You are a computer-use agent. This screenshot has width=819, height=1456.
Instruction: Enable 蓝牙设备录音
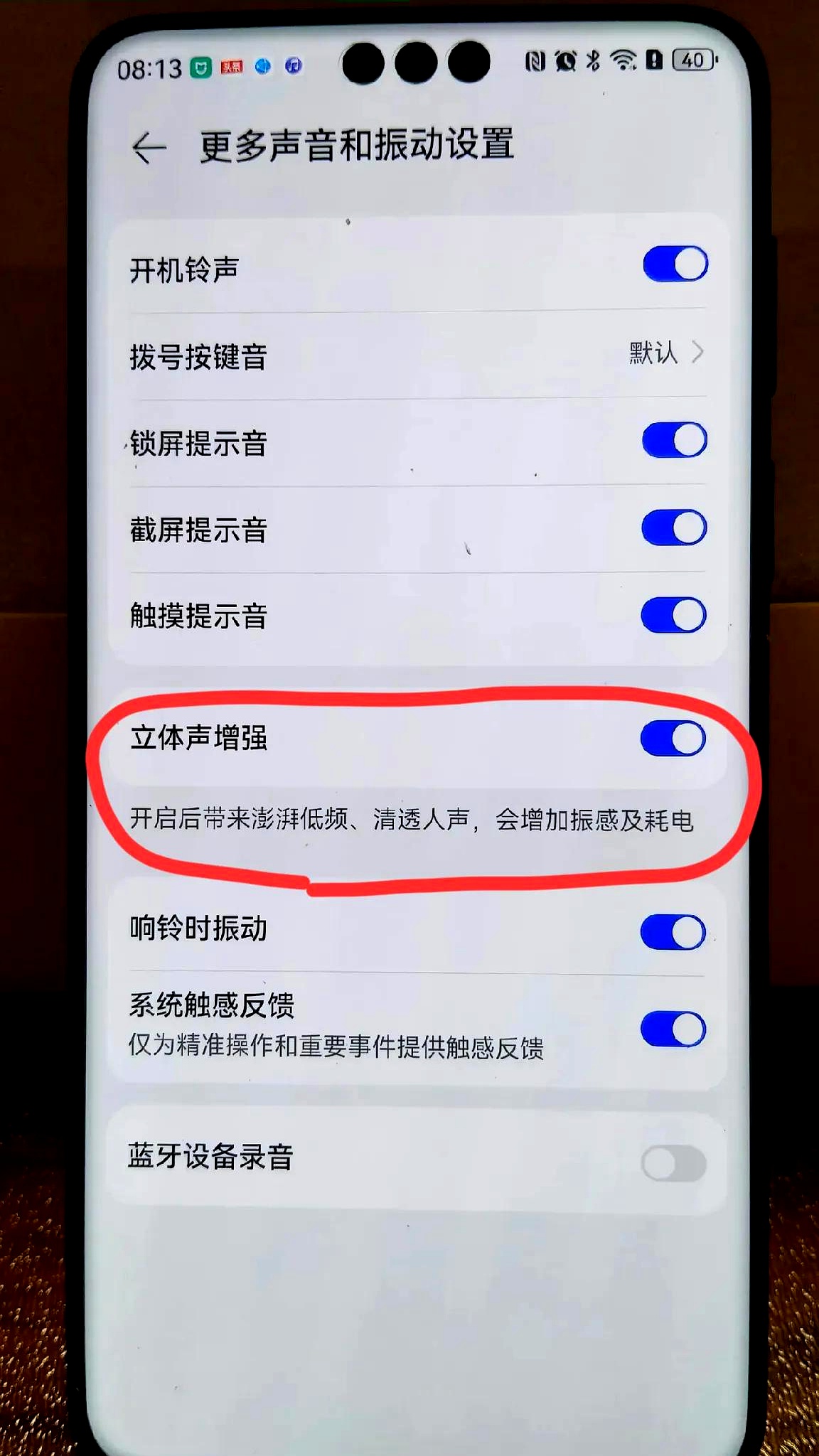[x=673, y=1164]
